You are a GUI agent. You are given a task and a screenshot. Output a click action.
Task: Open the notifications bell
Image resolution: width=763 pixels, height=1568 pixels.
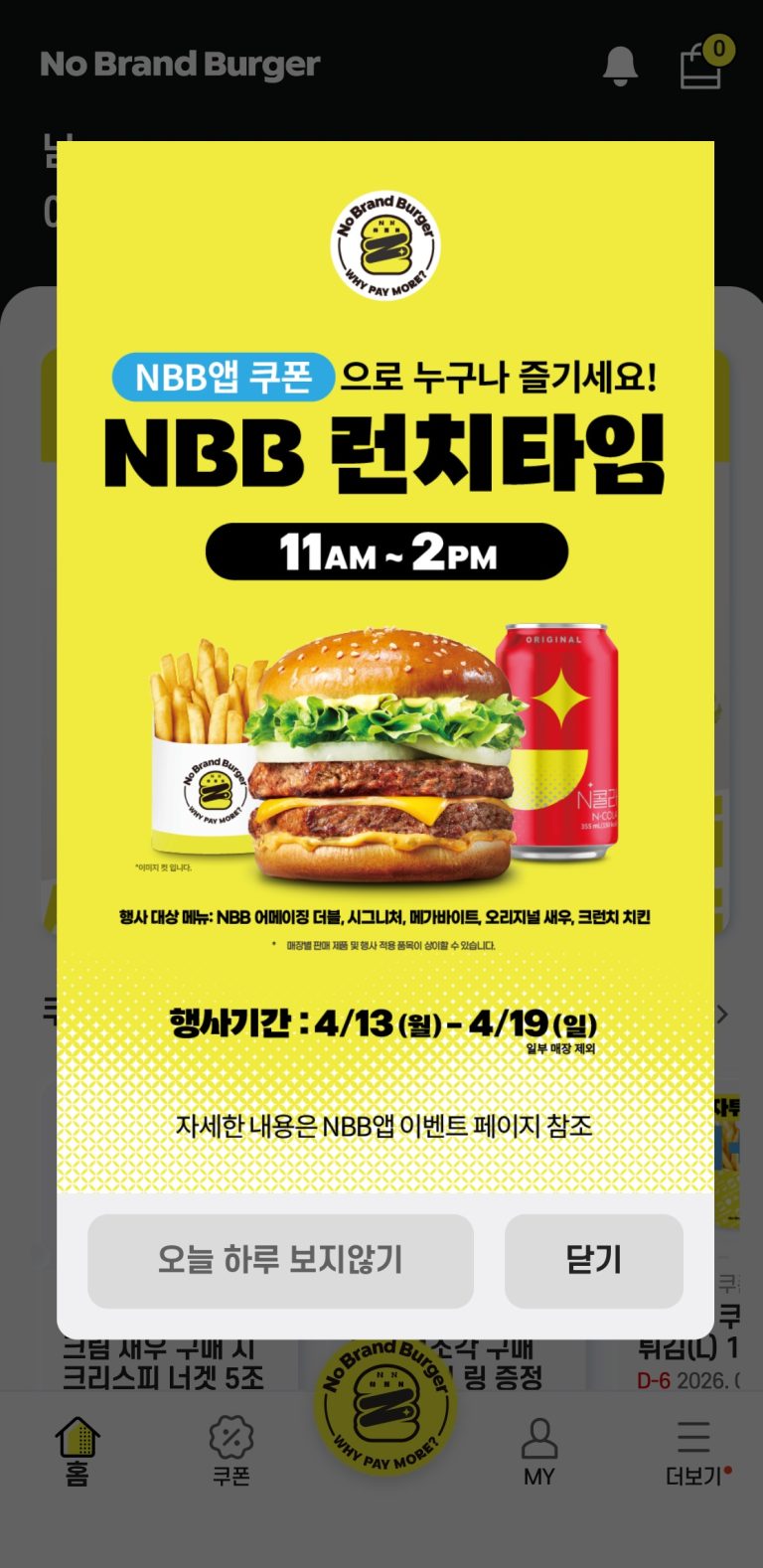(x=620, y=66)
